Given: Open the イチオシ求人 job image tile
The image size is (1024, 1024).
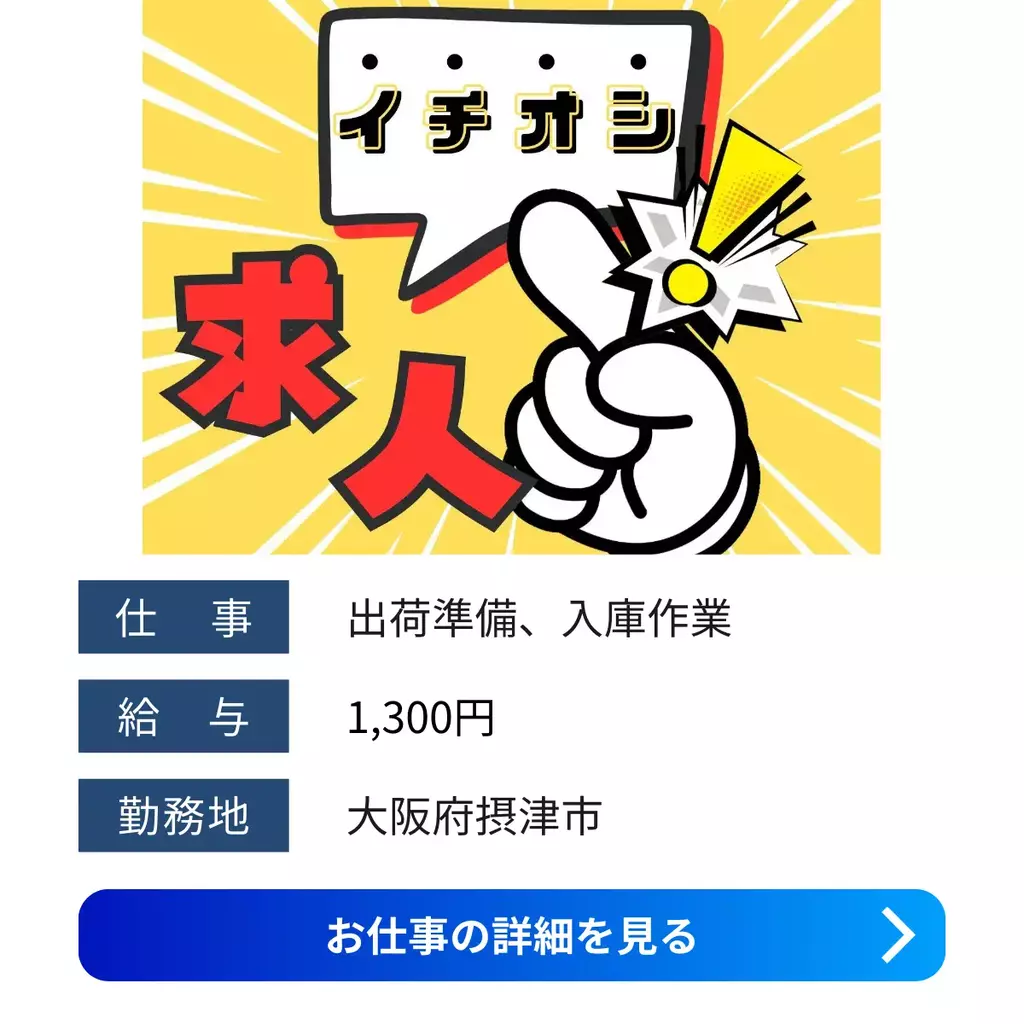Looking at the screenshot, I should pyautogui.click(x=511, y=276).
